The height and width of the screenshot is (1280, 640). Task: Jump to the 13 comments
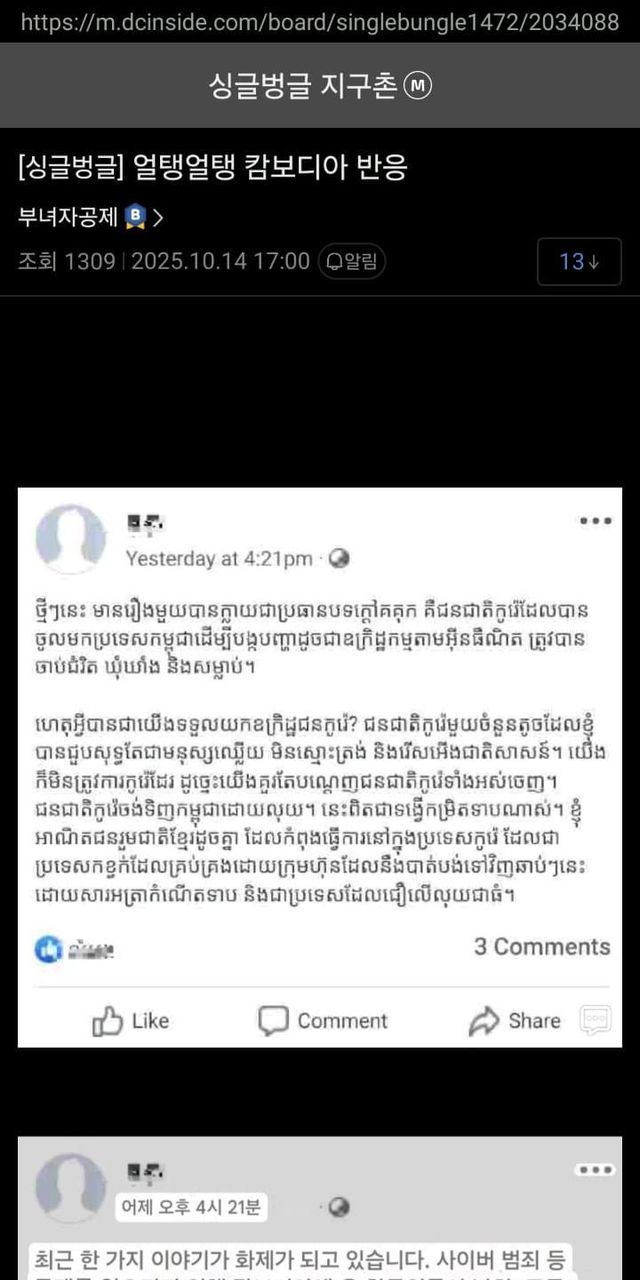(x=579, y=262)
